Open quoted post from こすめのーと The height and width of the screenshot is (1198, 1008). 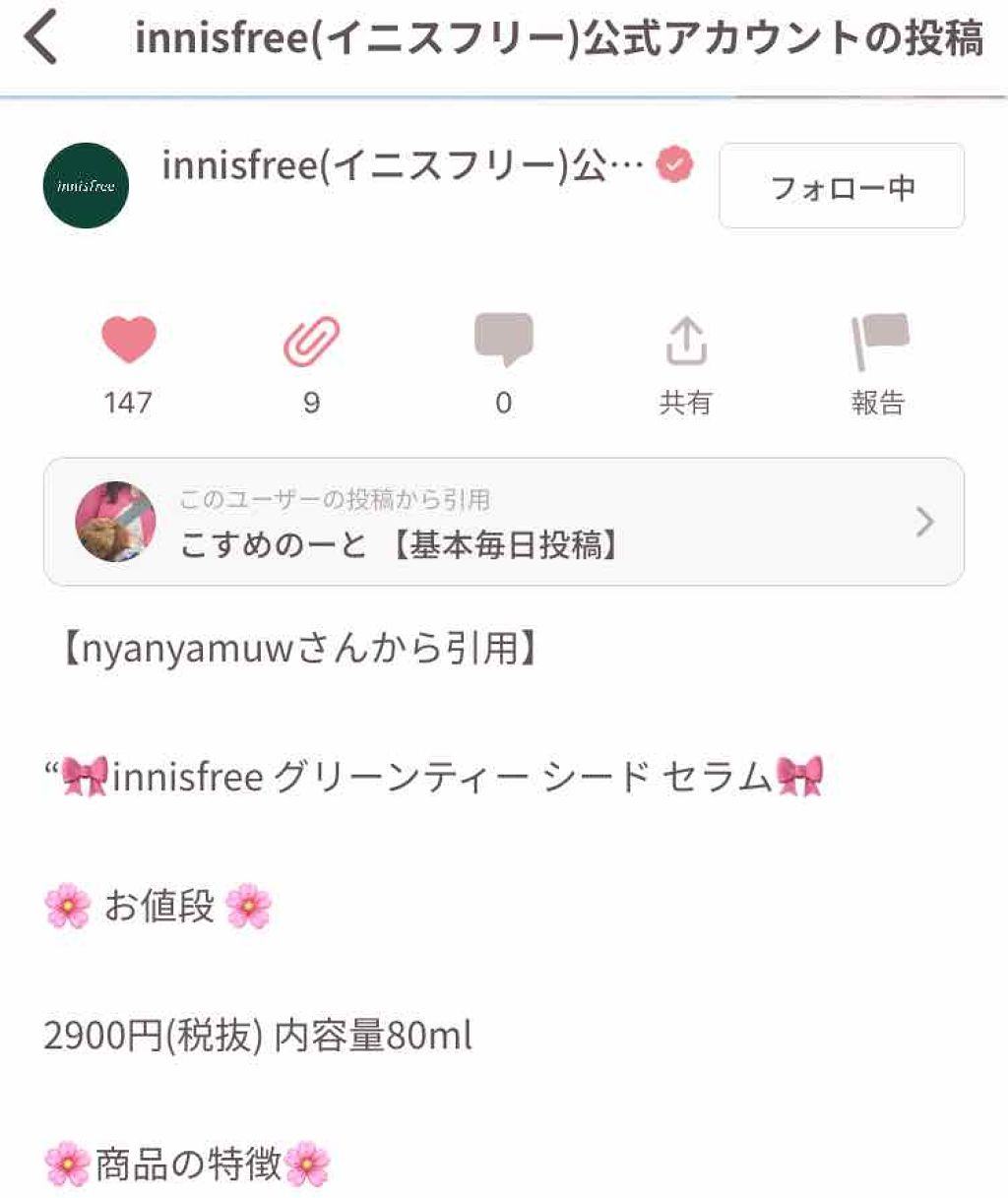coord(503,522)
